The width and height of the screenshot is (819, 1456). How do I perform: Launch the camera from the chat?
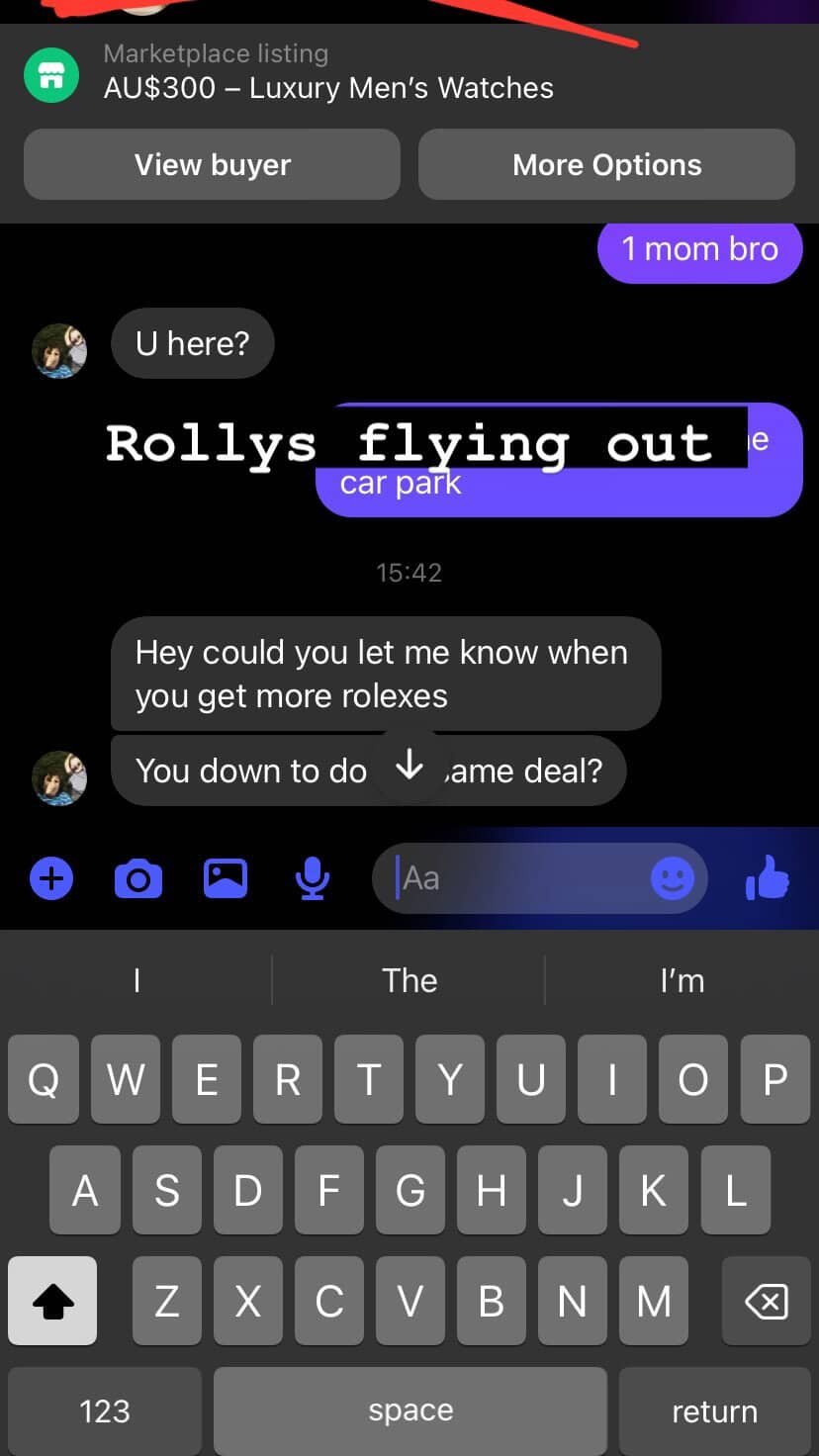point(138,877)
